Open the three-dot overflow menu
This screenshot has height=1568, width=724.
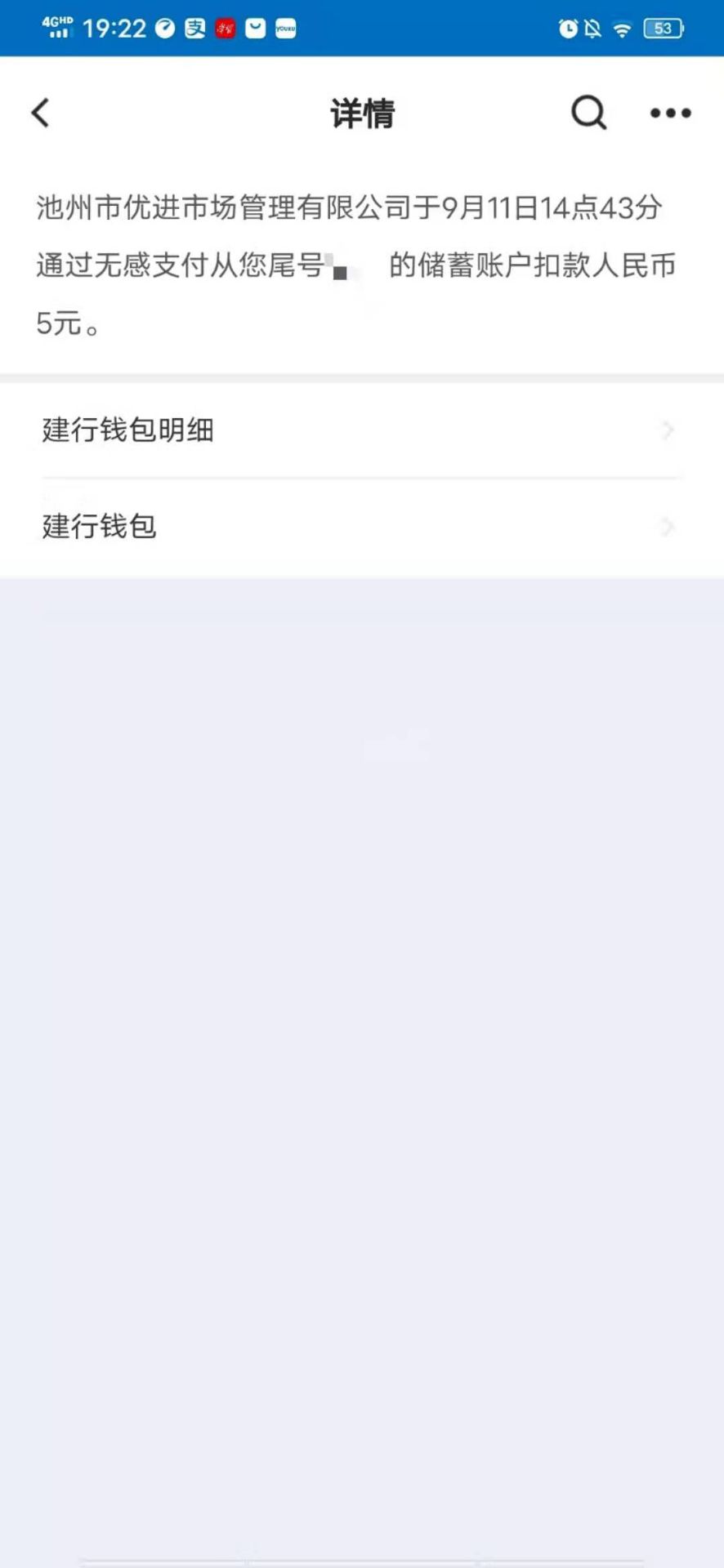click(670, 113)
